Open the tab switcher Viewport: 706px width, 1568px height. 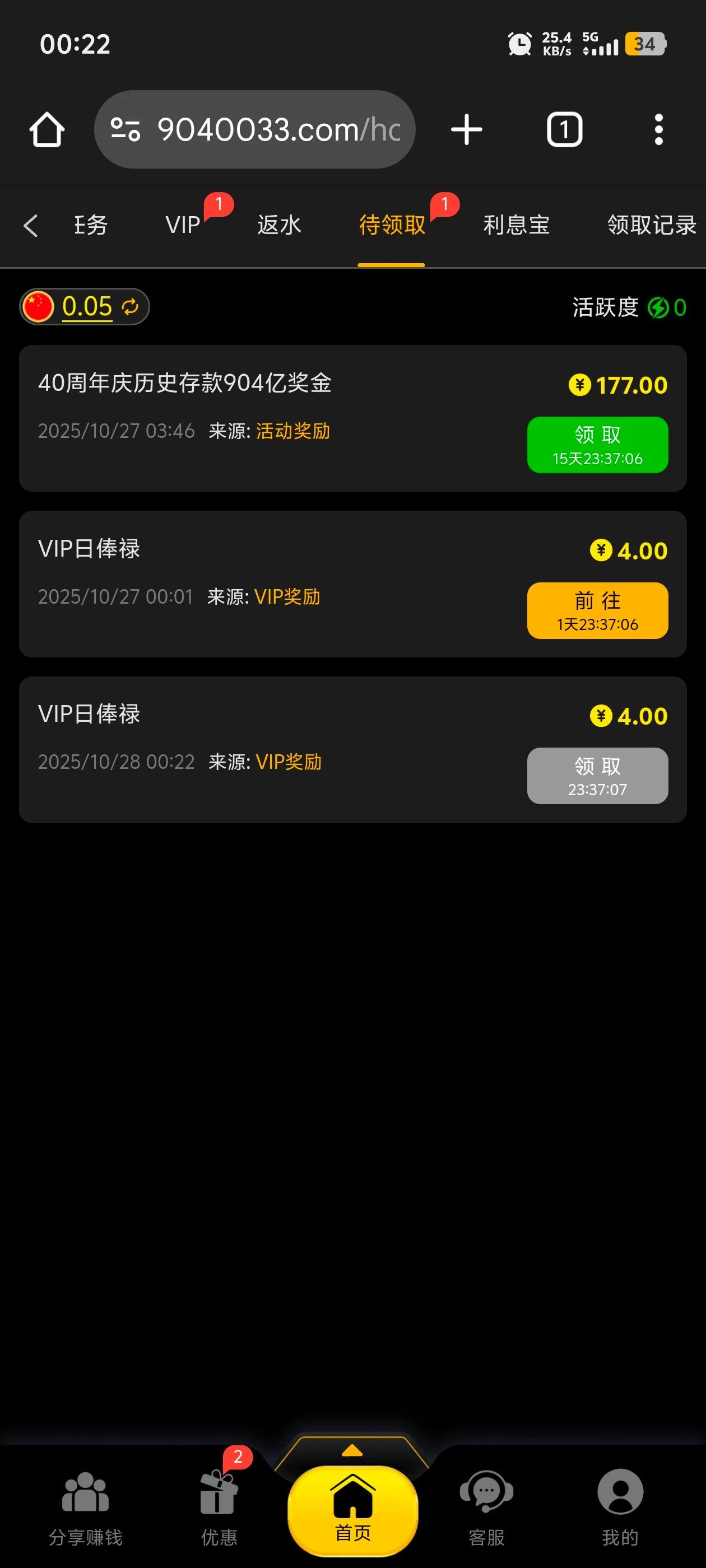click(564, 130)
